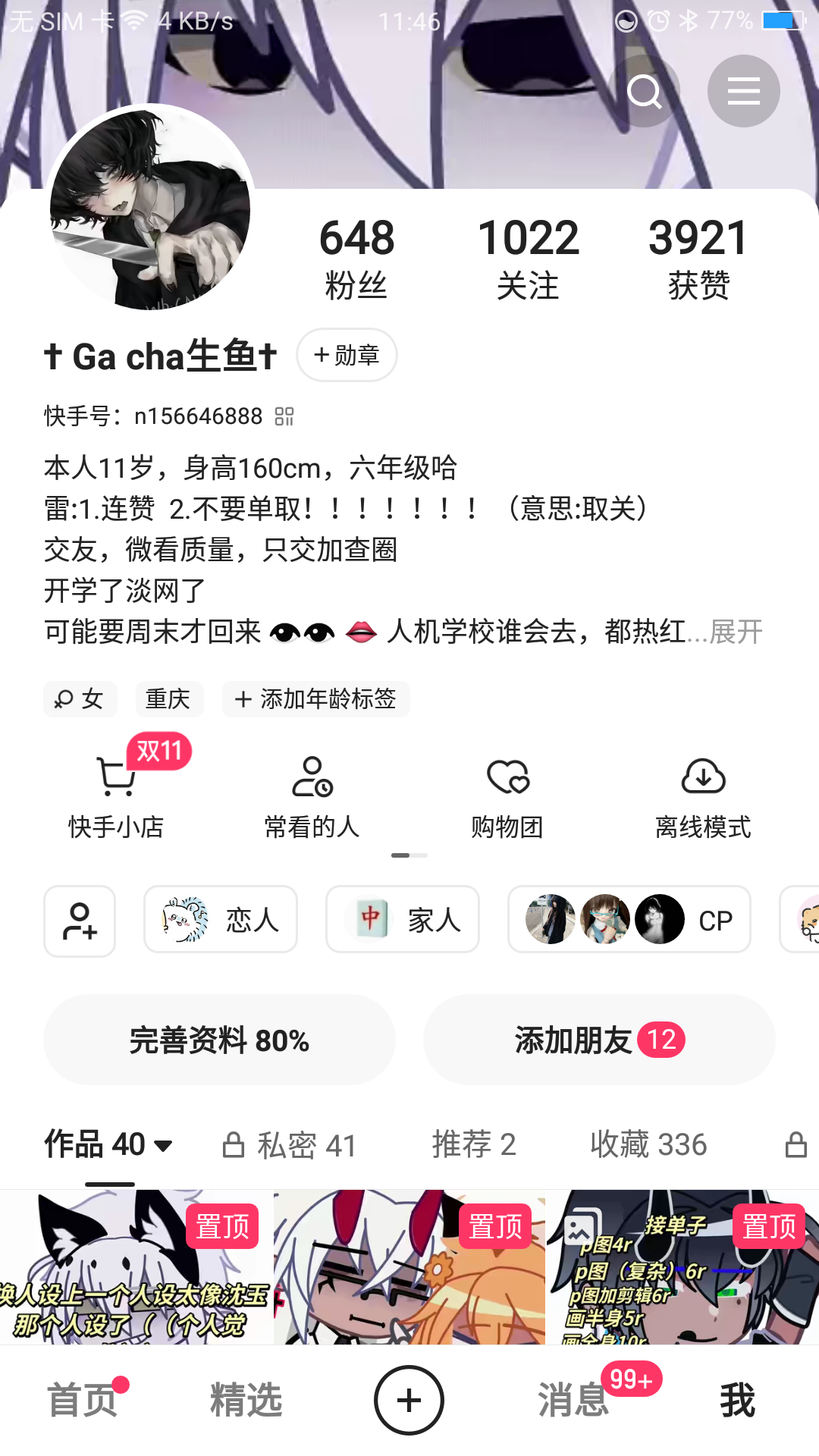Switch to the 私密 41 tab

290,1145
